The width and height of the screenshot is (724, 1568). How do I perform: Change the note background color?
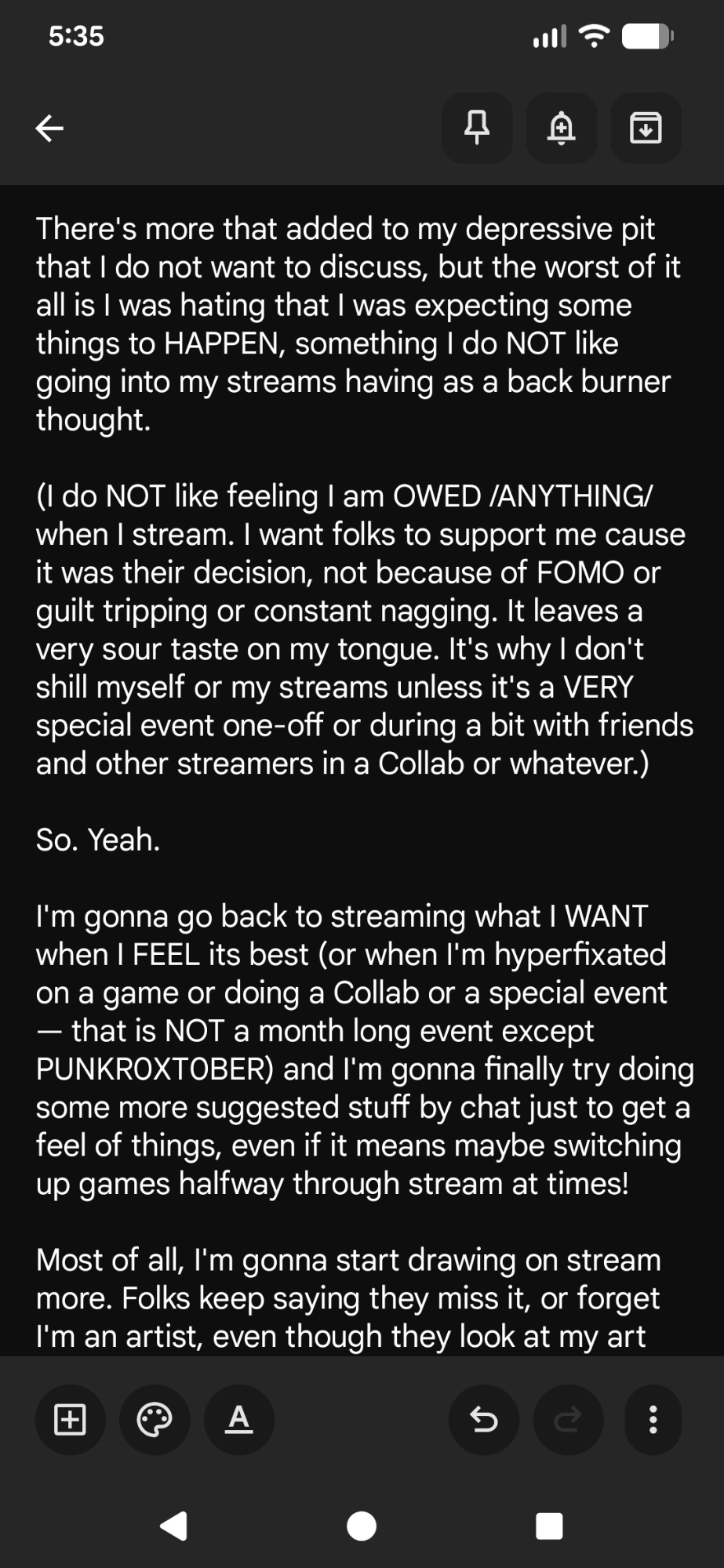click(x=155, y=1420)
